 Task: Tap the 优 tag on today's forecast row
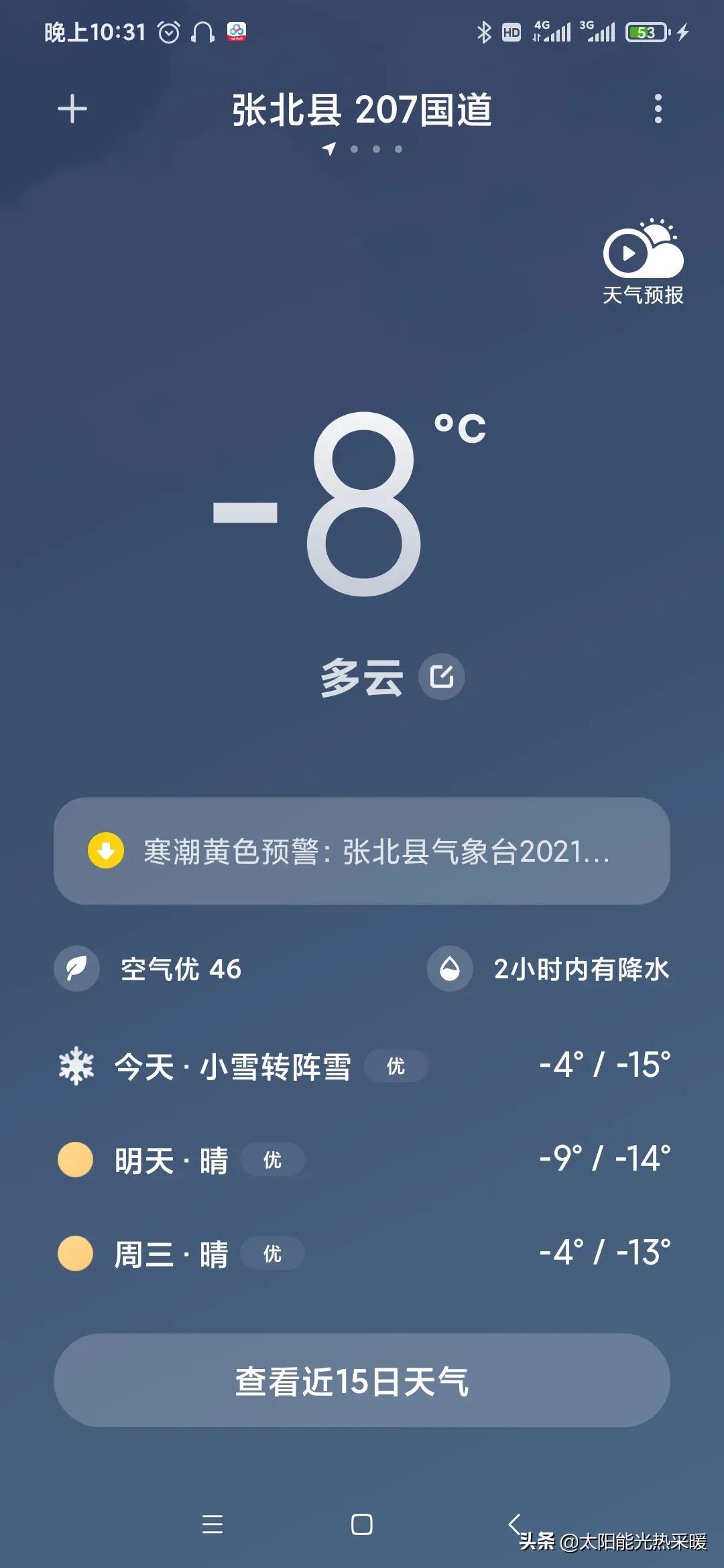point(397,1066)
